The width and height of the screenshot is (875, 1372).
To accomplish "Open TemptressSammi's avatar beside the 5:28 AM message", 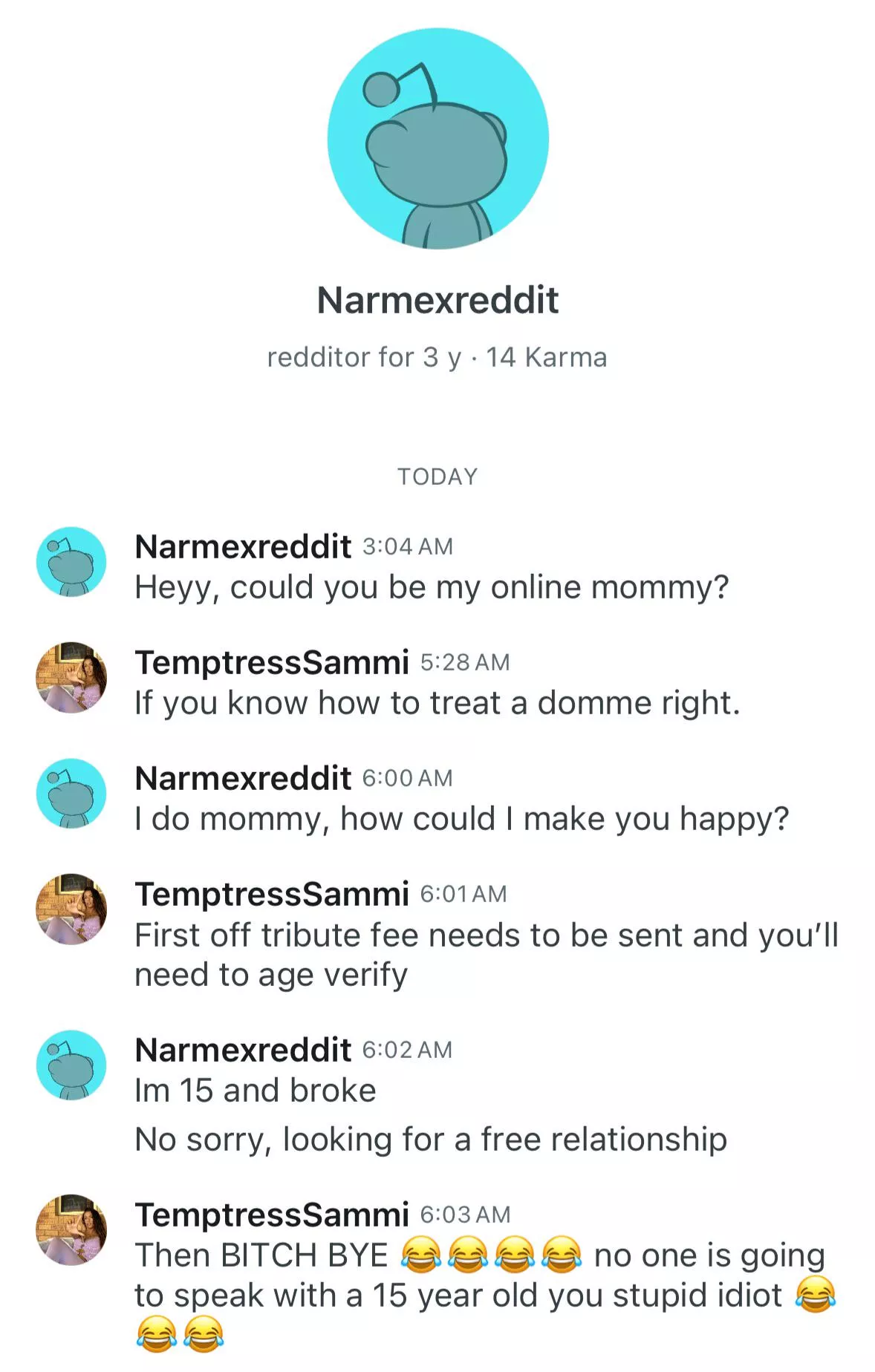I will point(71,678).
